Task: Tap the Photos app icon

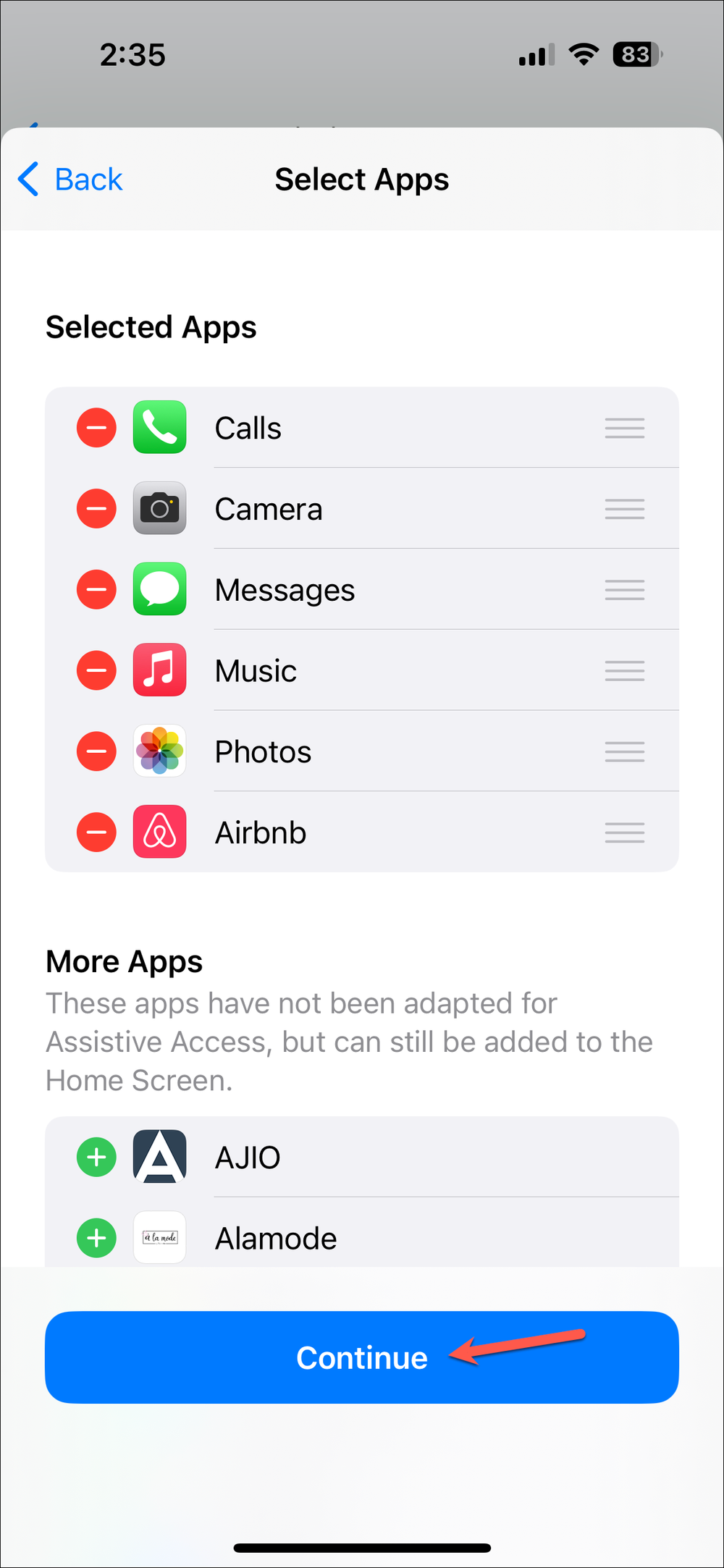Action: coord(159,751)
